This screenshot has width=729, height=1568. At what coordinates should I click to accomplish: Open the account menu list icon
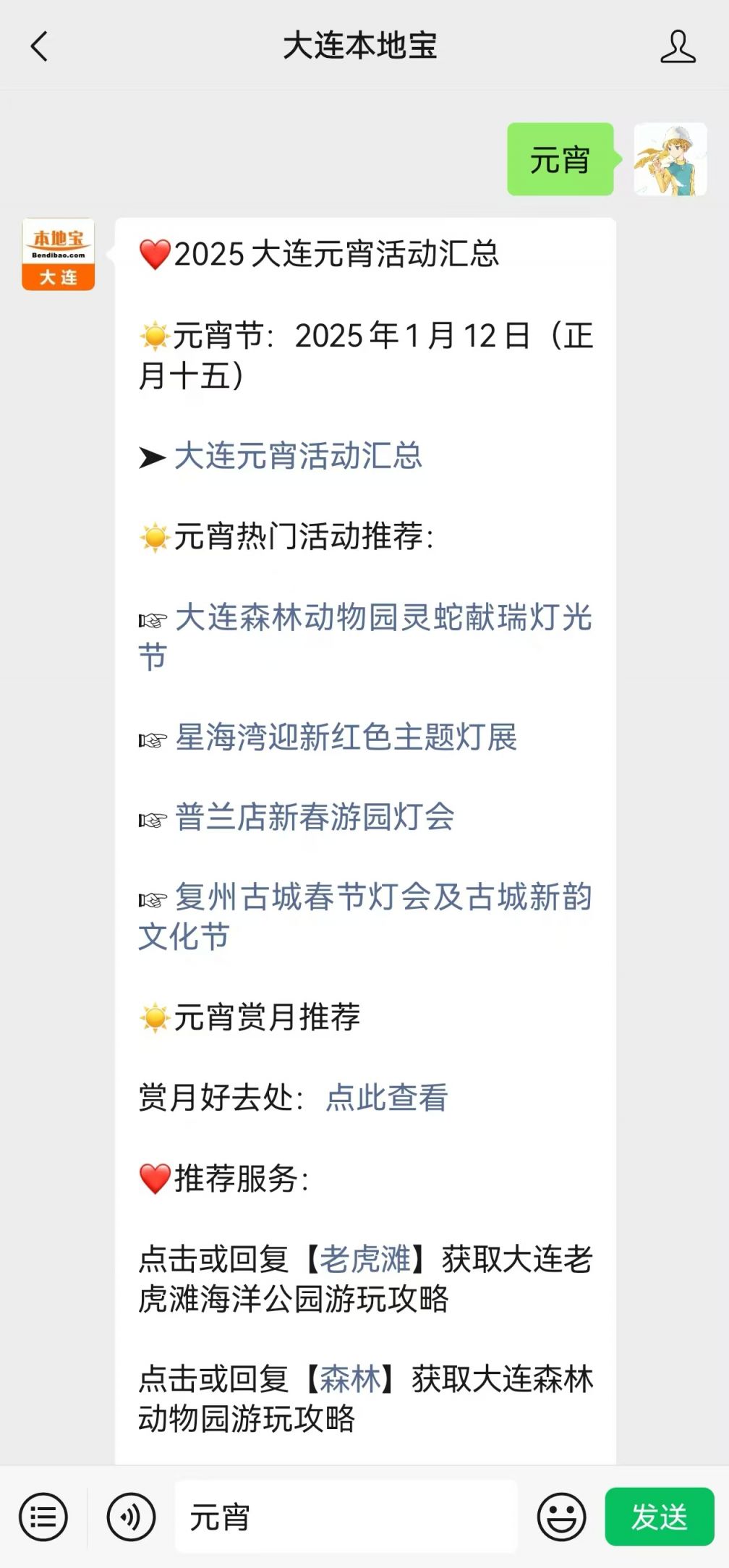(x=43, y=1517)
